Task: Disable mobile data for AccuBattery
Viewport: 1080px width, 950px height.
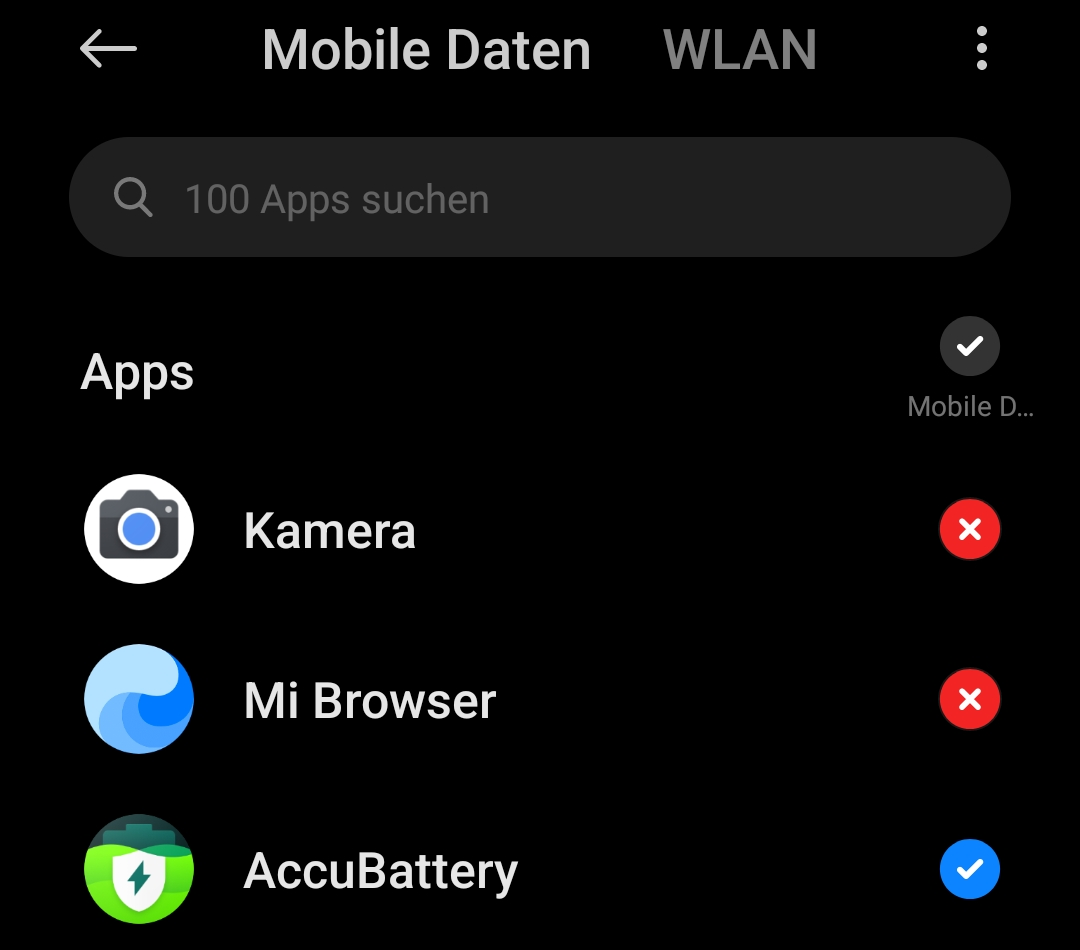Action: (x=969, y=869)
